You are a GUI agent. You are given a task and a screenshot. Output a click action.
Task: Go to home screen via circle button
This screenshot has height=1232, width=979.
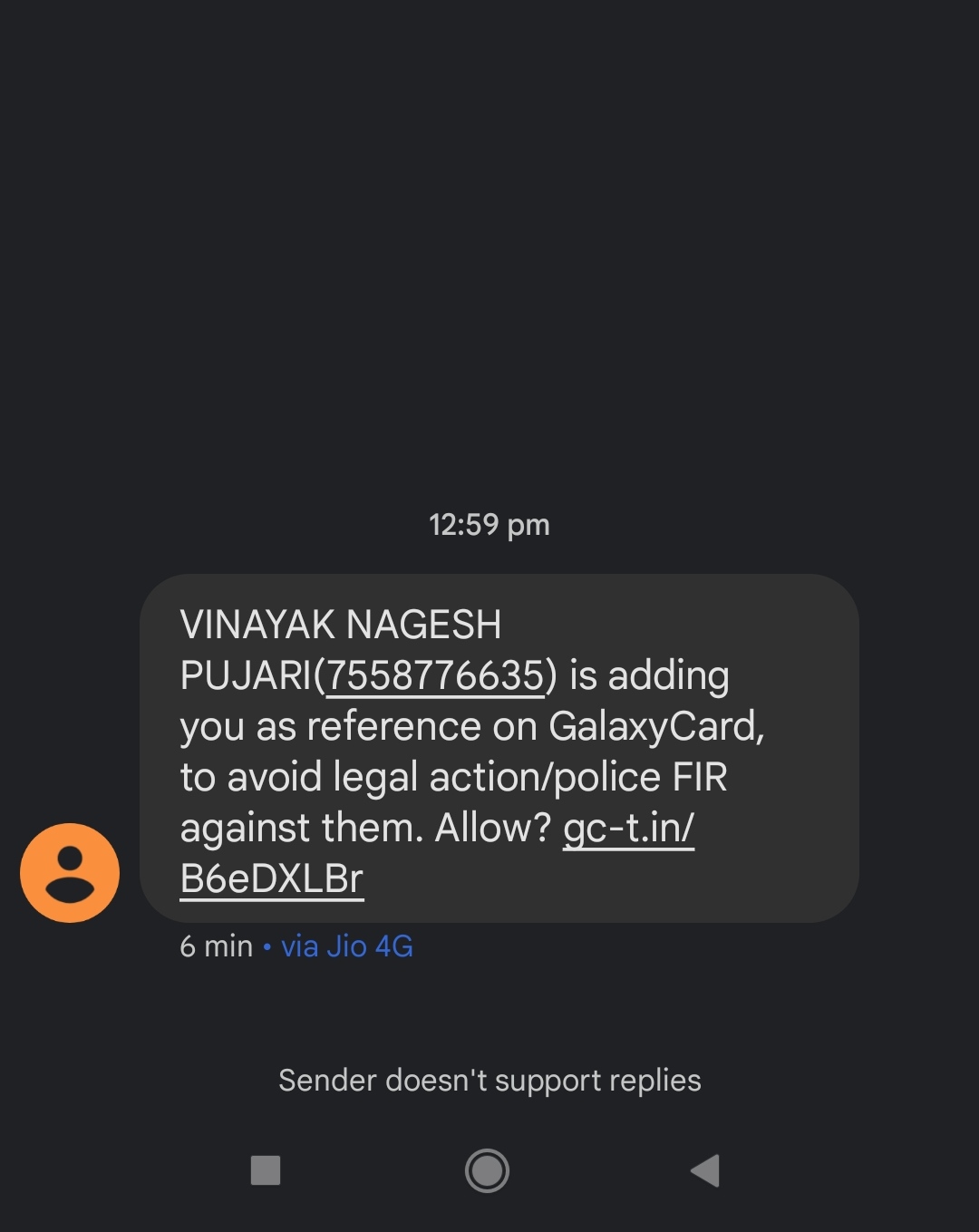pyautogui.click(x=487, y=1170)
